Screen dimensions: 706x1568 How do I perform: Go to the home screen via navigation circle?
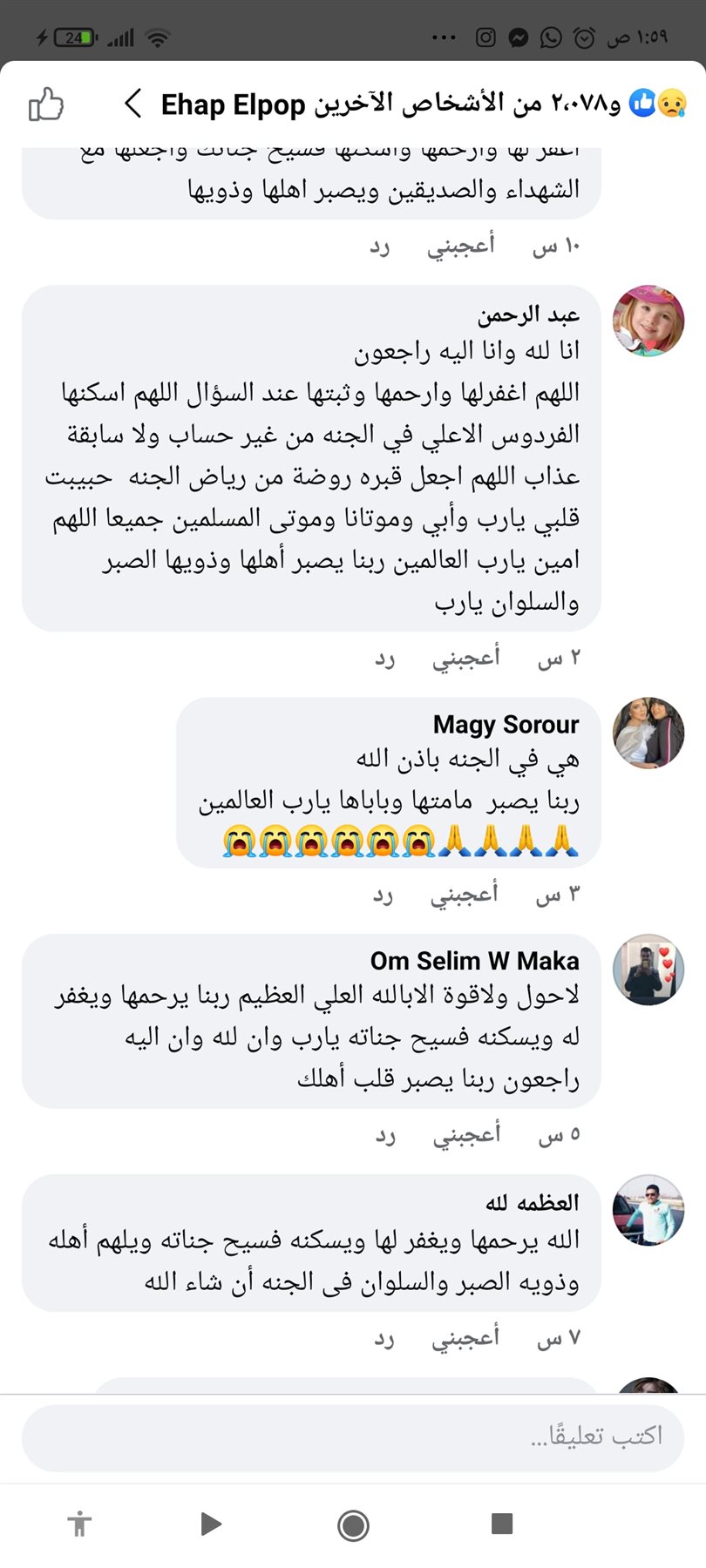pos(353,1524)
